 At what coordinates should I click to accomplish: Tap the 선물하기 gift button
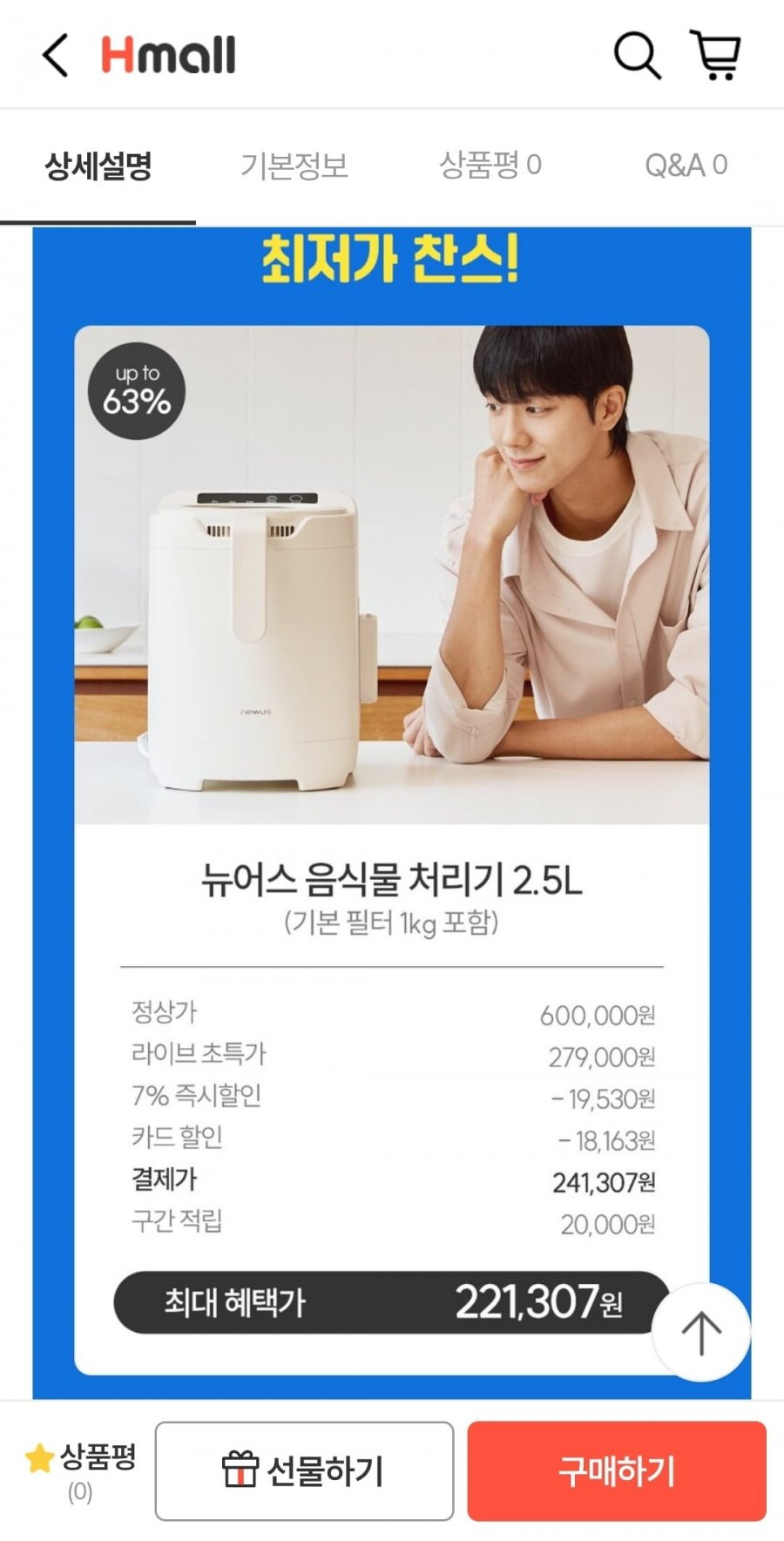click(x=304, y=1470)
